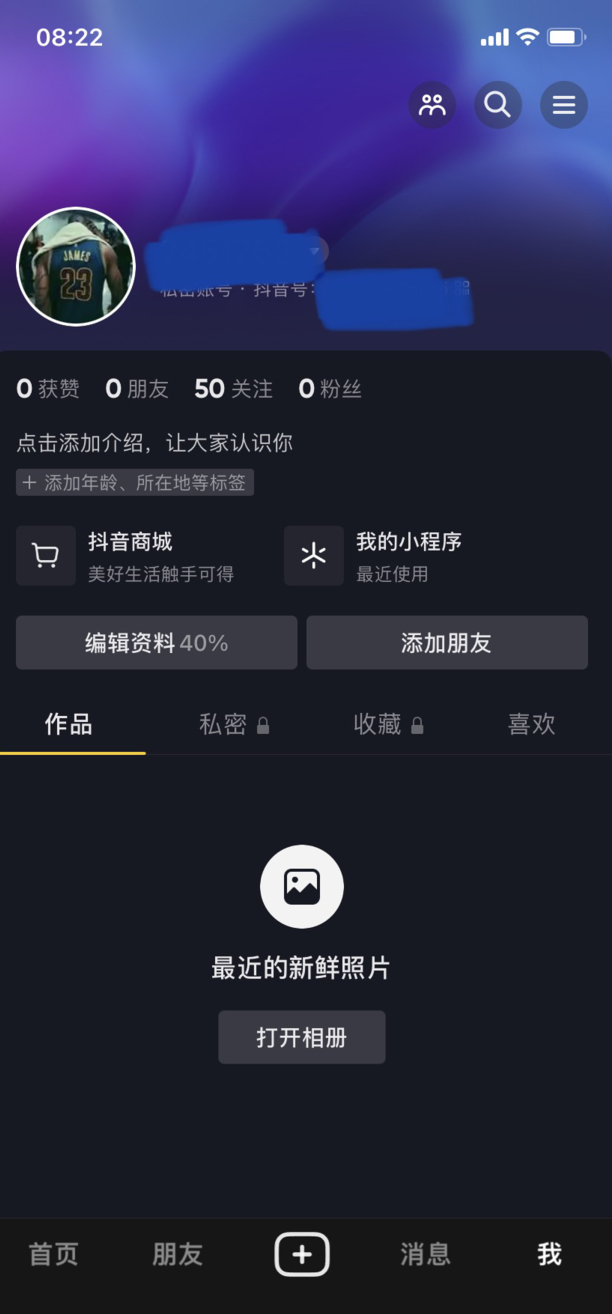612x1314 pixels.
Task: Open the 消息 messages tab
Action: pyautogui.click(x=426, y=1254)
